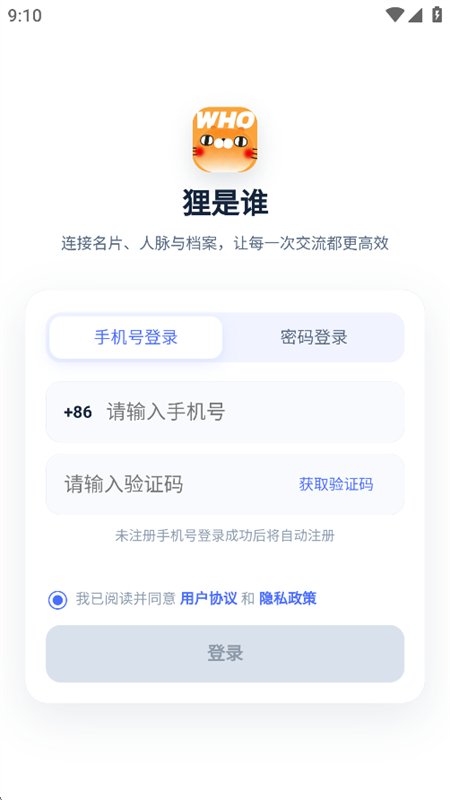Uncheck the 我已阅读并同意 agreement radio button
Screen dimensions: 450x800
58,600
